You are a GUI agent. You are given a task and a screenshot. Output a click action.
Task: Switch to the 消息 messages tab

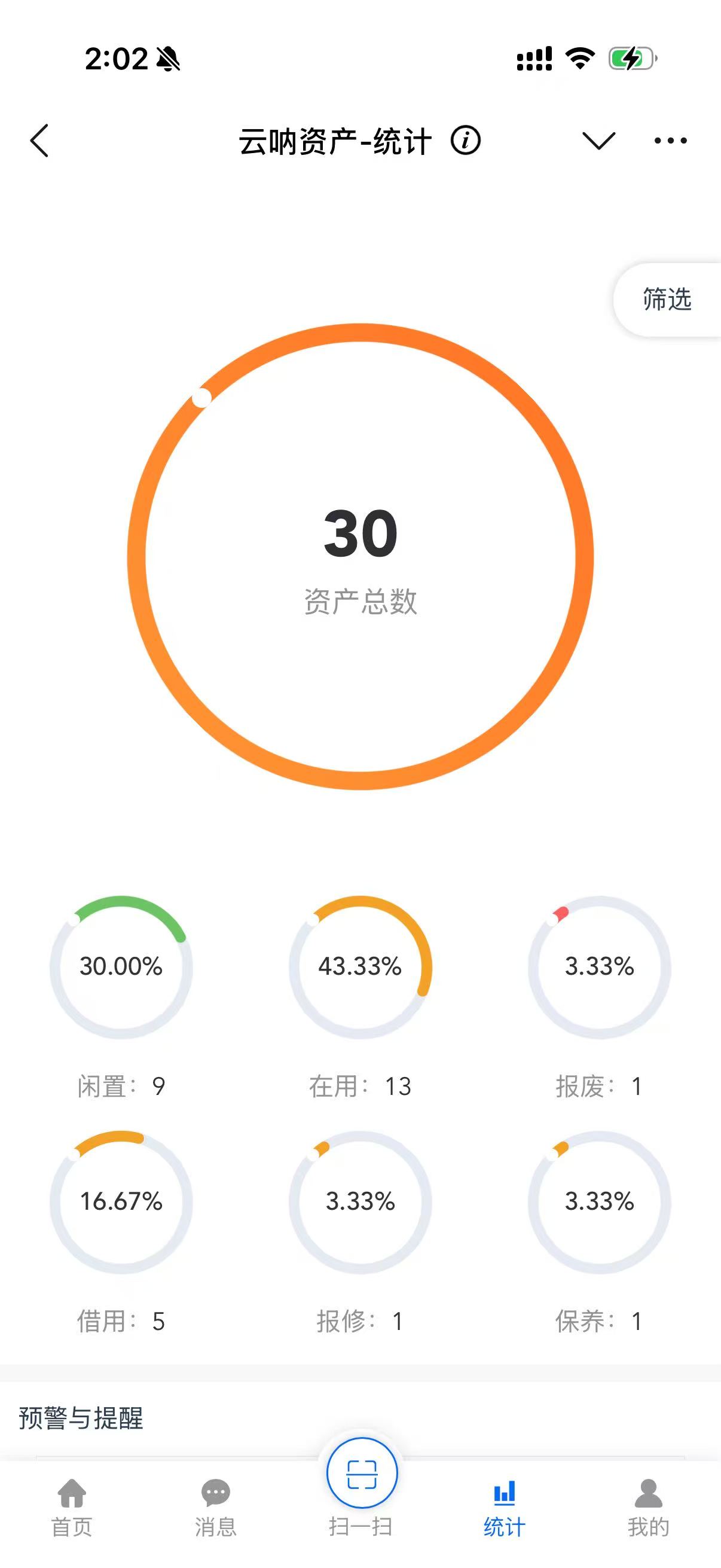215,1508
